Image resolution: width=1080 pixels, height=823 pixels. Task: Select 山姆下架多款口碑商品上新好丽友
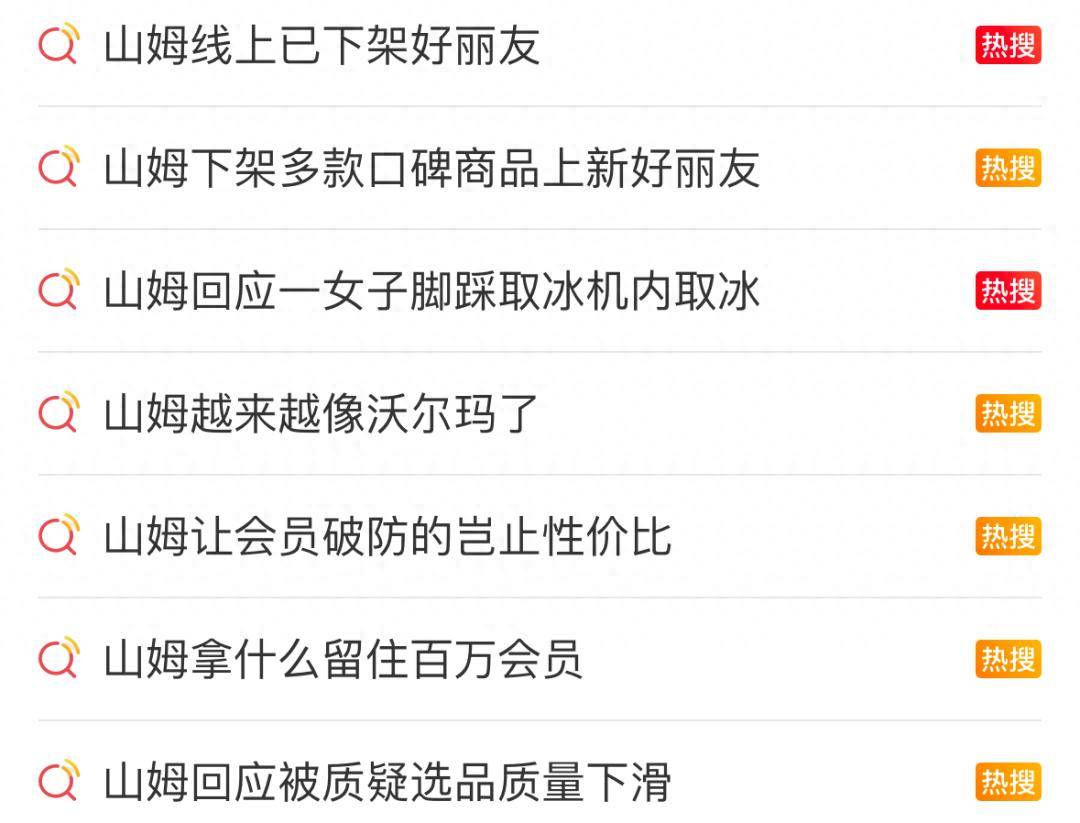431,169
